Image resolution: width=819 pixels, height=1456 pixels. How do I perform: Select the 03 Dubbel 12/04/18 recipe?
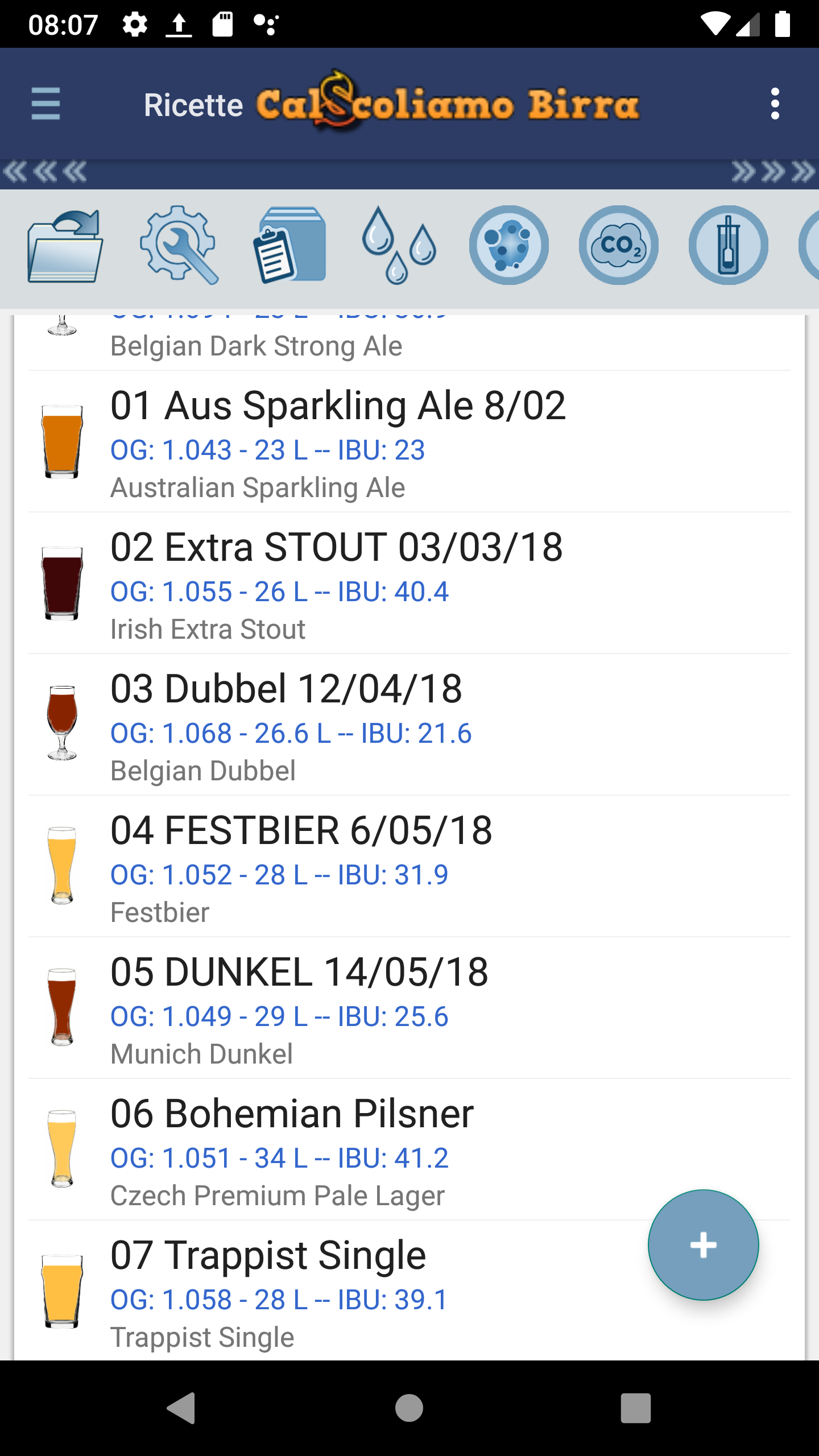pos(409,725)
